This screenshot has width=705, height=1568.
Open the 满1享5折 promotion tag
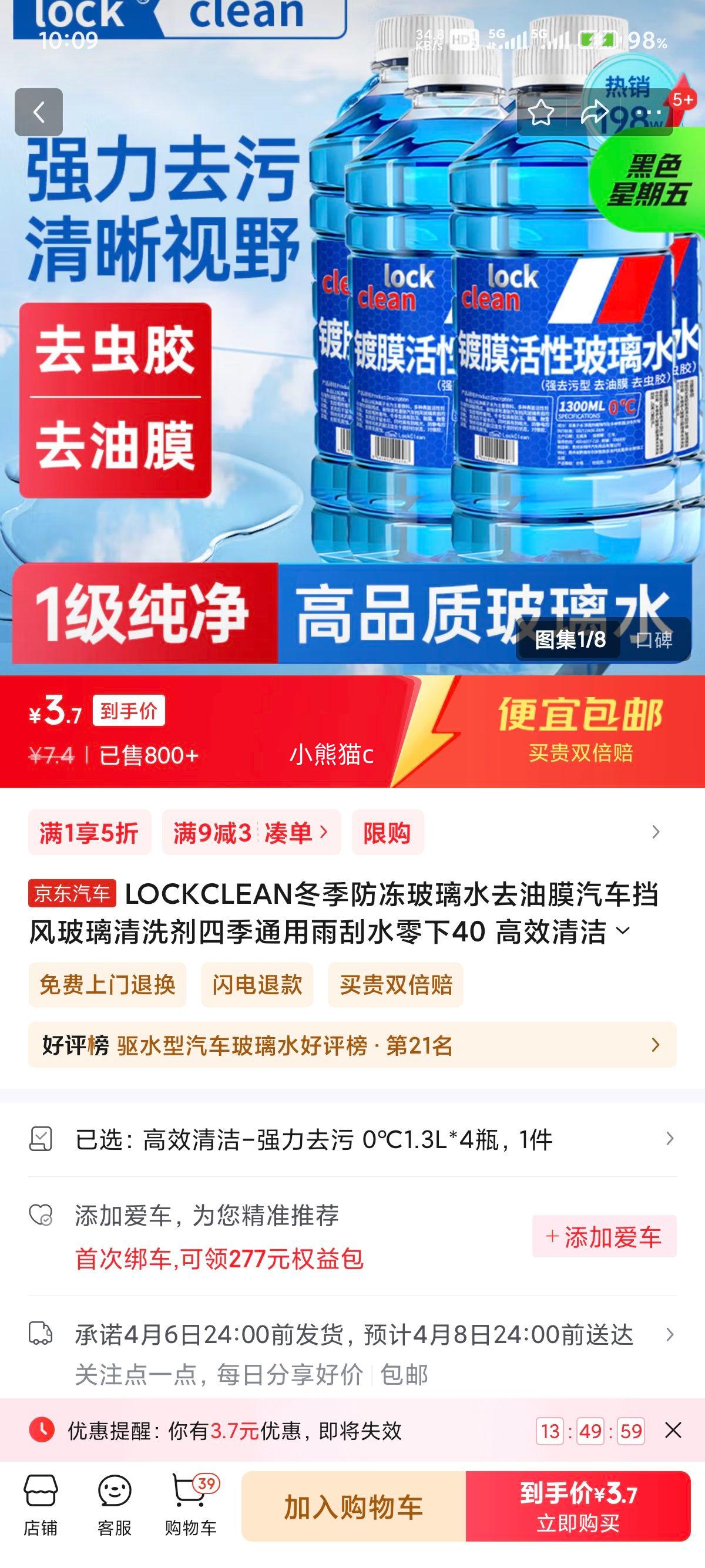(89, 832)
